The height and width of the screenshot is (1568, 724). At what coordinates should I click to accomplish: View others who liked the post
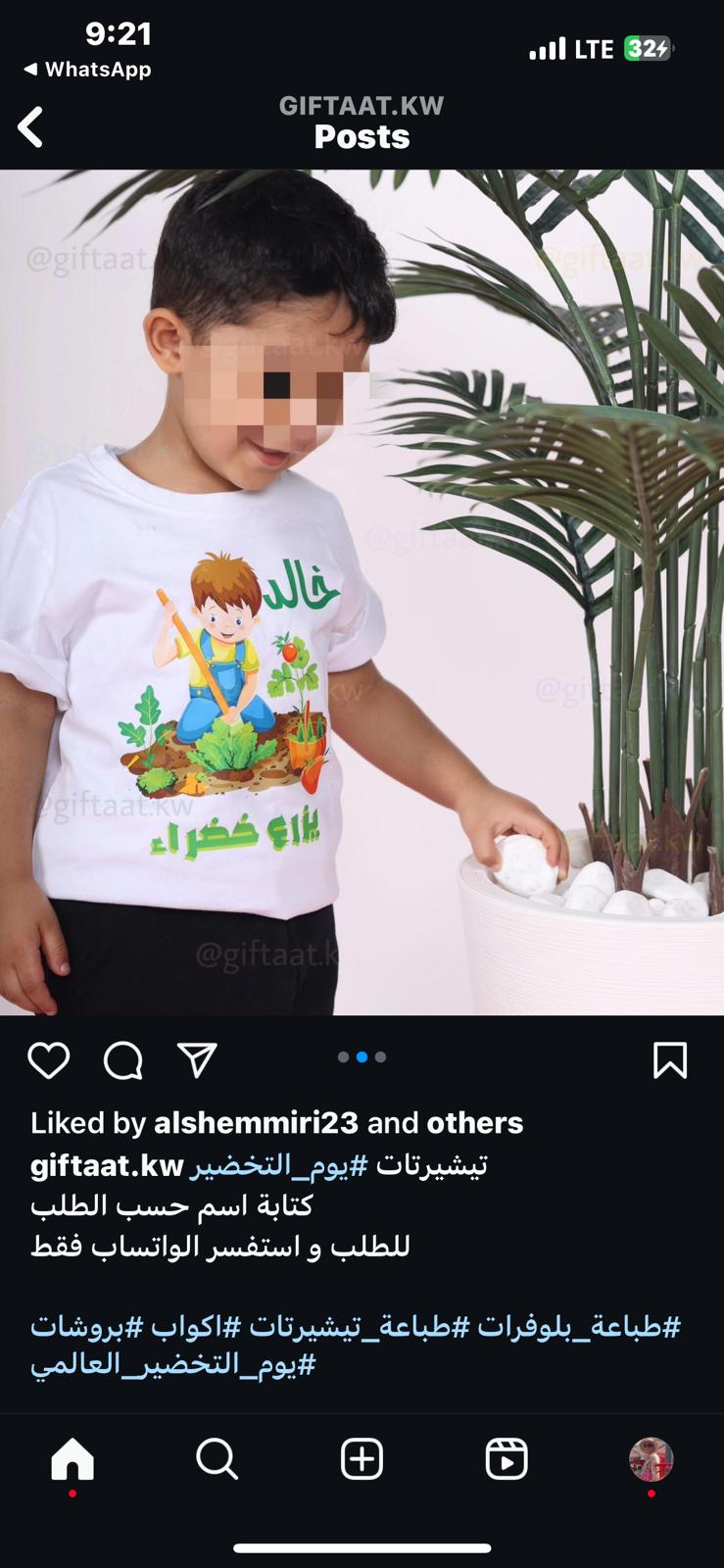tap(474, 1123)
